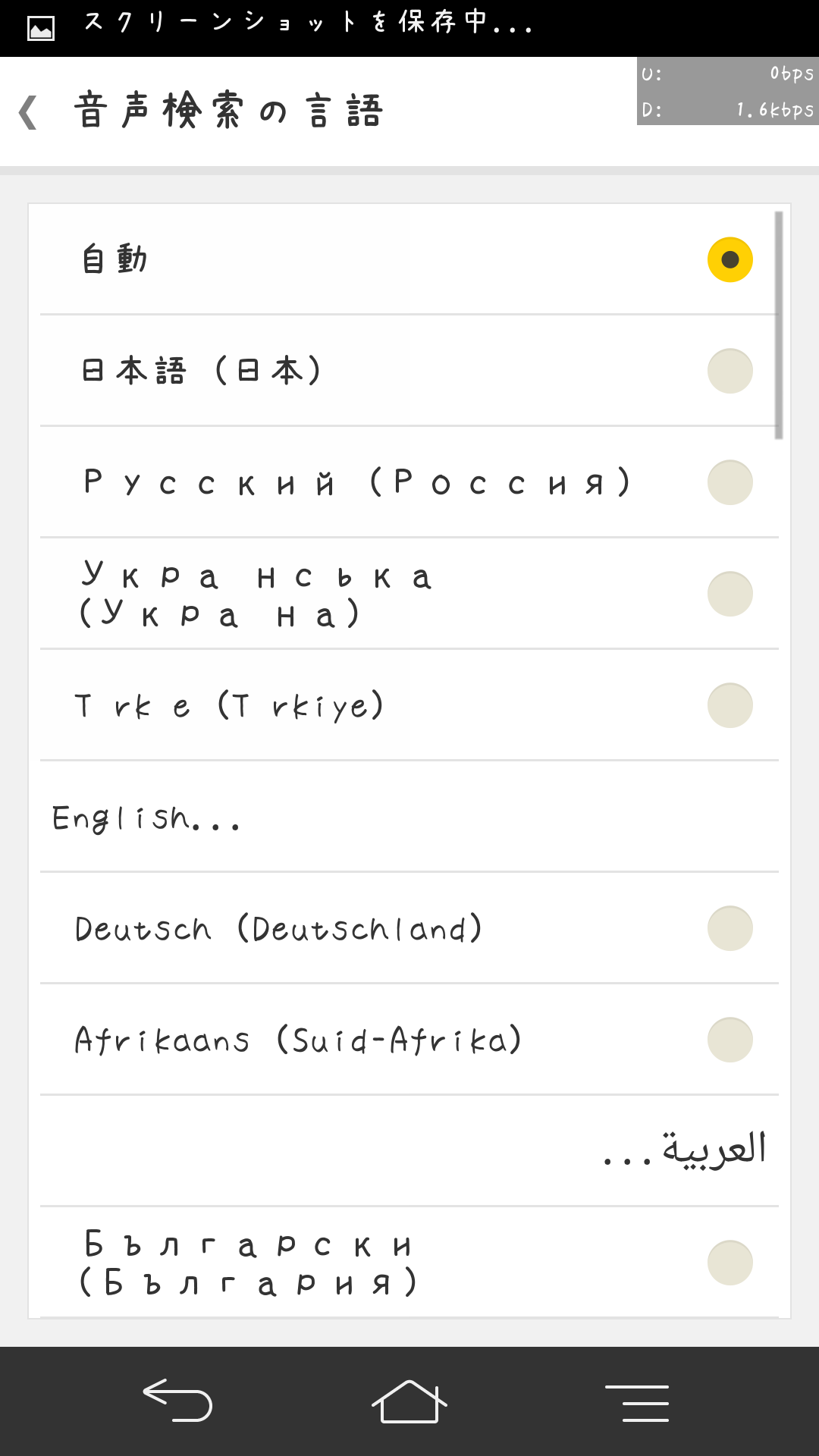The image size is (819, 1456).
Task: Pick the Ukrainian (Україна) language option
Action: coord(409,594)
